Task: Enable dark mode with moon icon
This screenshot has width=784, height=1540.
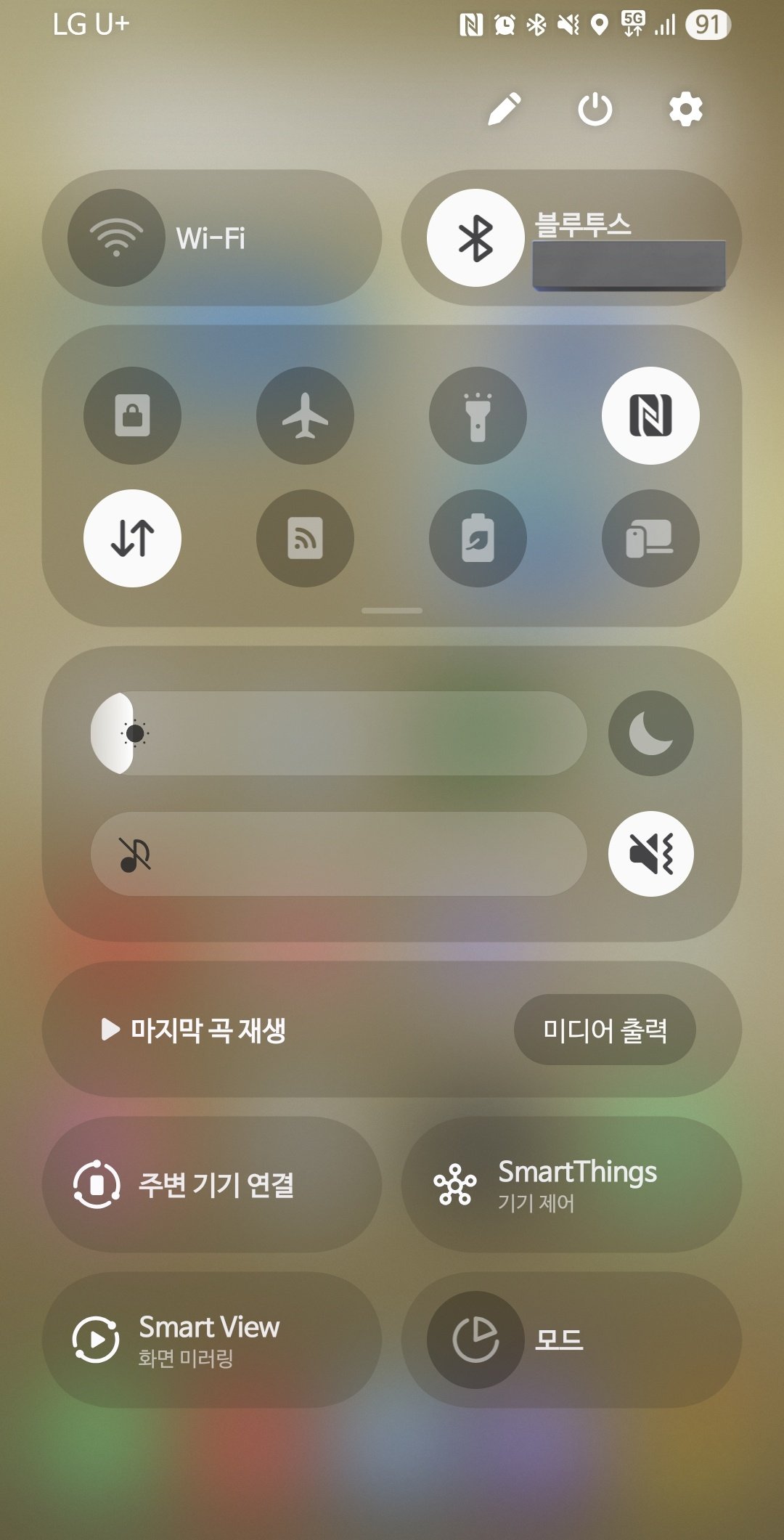Action: [x=650, y=733]
